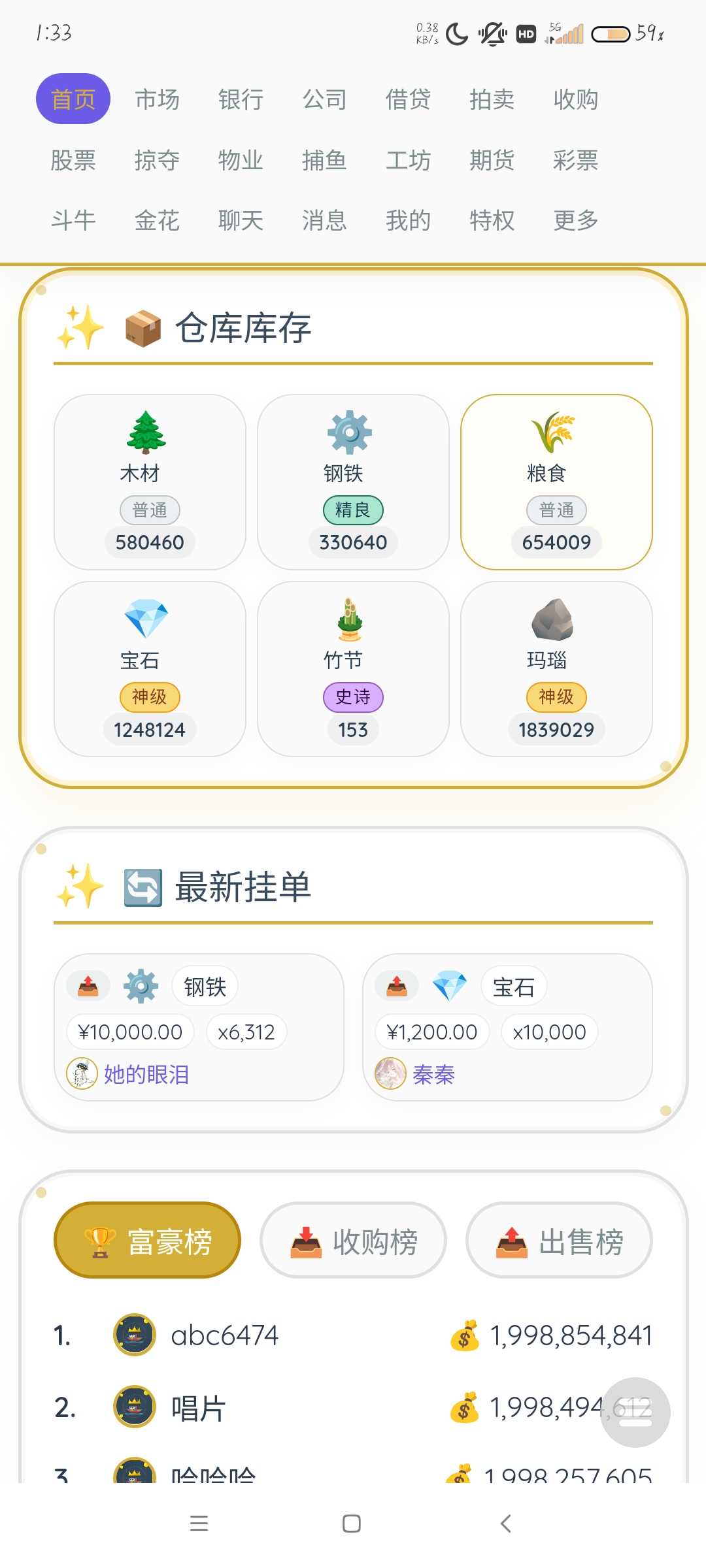Image resolution: width=706 pixels, height=1568 pixels.
Task: Select 拍卖 in the navigation
Action: click(492, 99)
